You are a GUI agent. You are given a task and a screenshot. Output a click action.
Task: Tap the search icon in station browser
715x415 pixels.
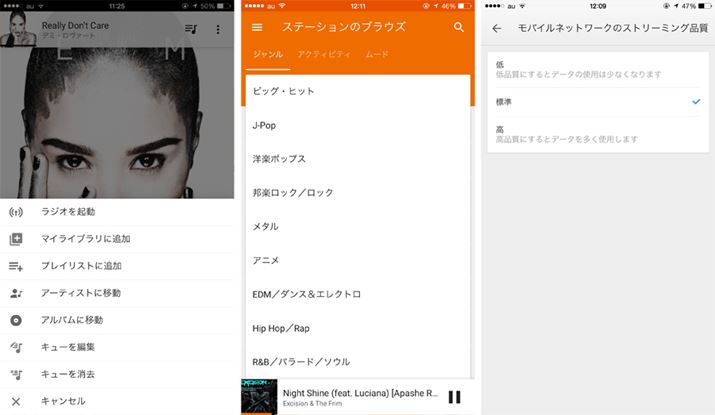pyautogui.click(x=459, y=28)
